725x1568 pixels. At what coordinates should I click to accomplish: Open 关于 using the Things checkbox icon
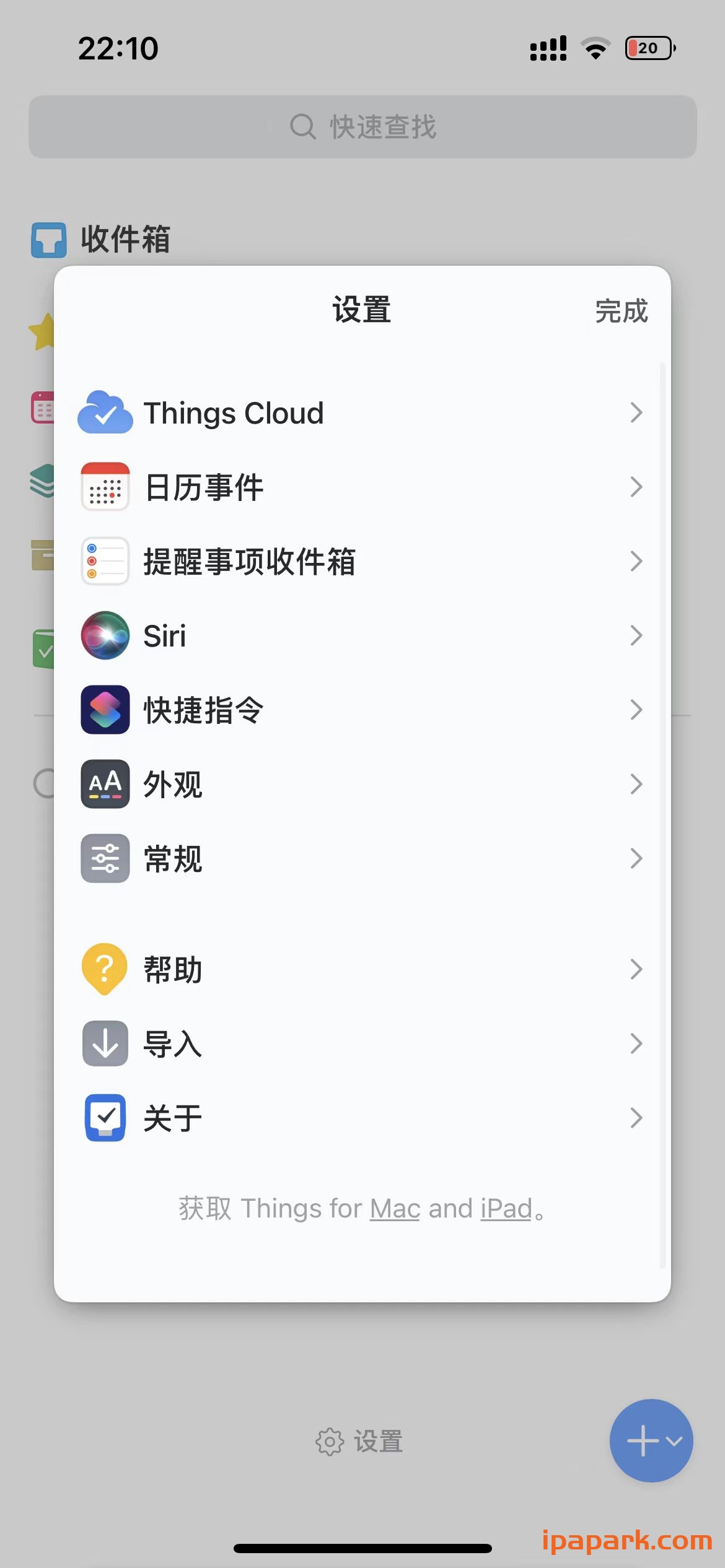pos(104,1117)
